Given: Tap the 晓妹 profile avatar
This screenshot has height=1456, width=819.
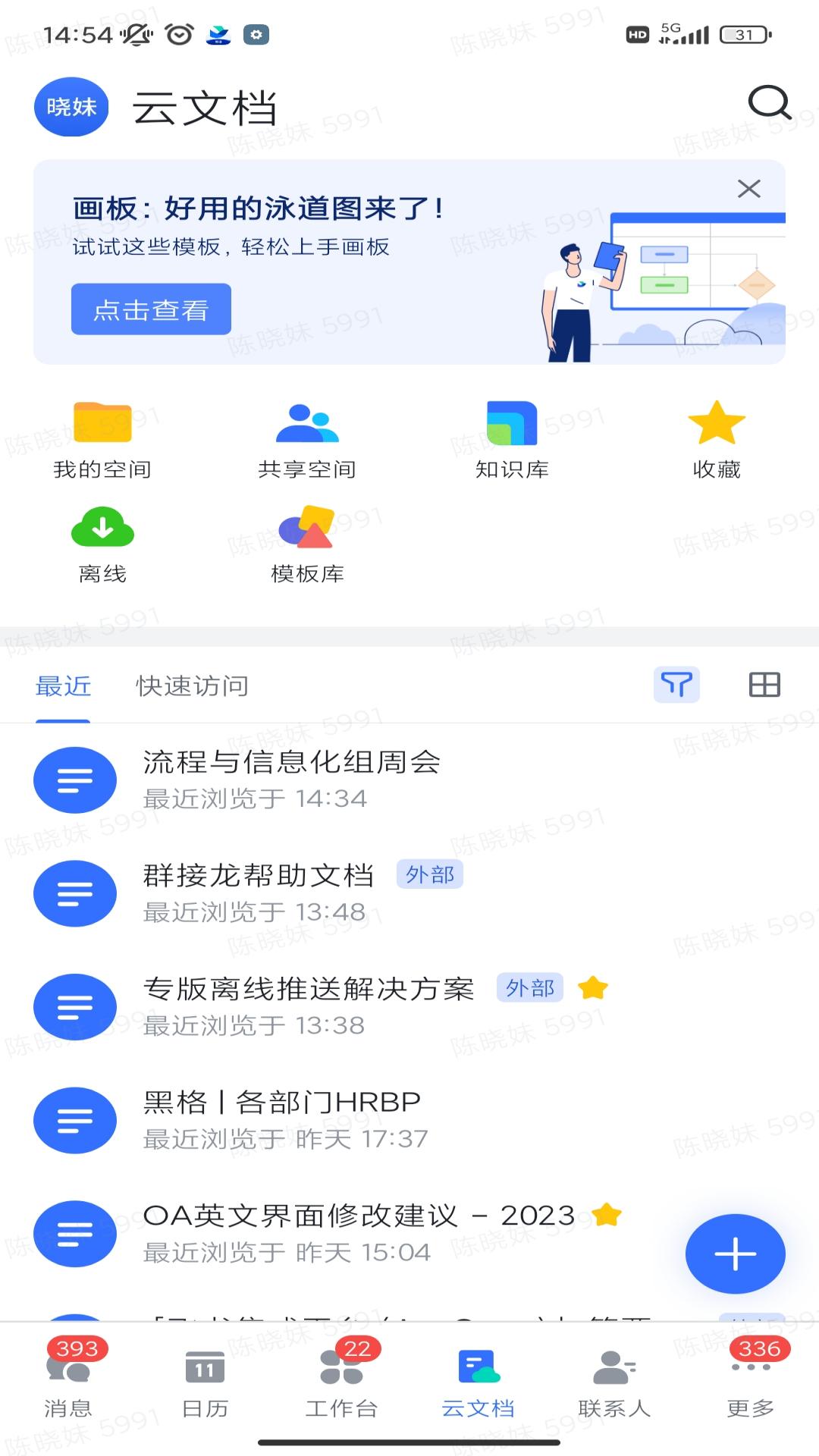Looking at the screenshot, I should pos(71,107).
